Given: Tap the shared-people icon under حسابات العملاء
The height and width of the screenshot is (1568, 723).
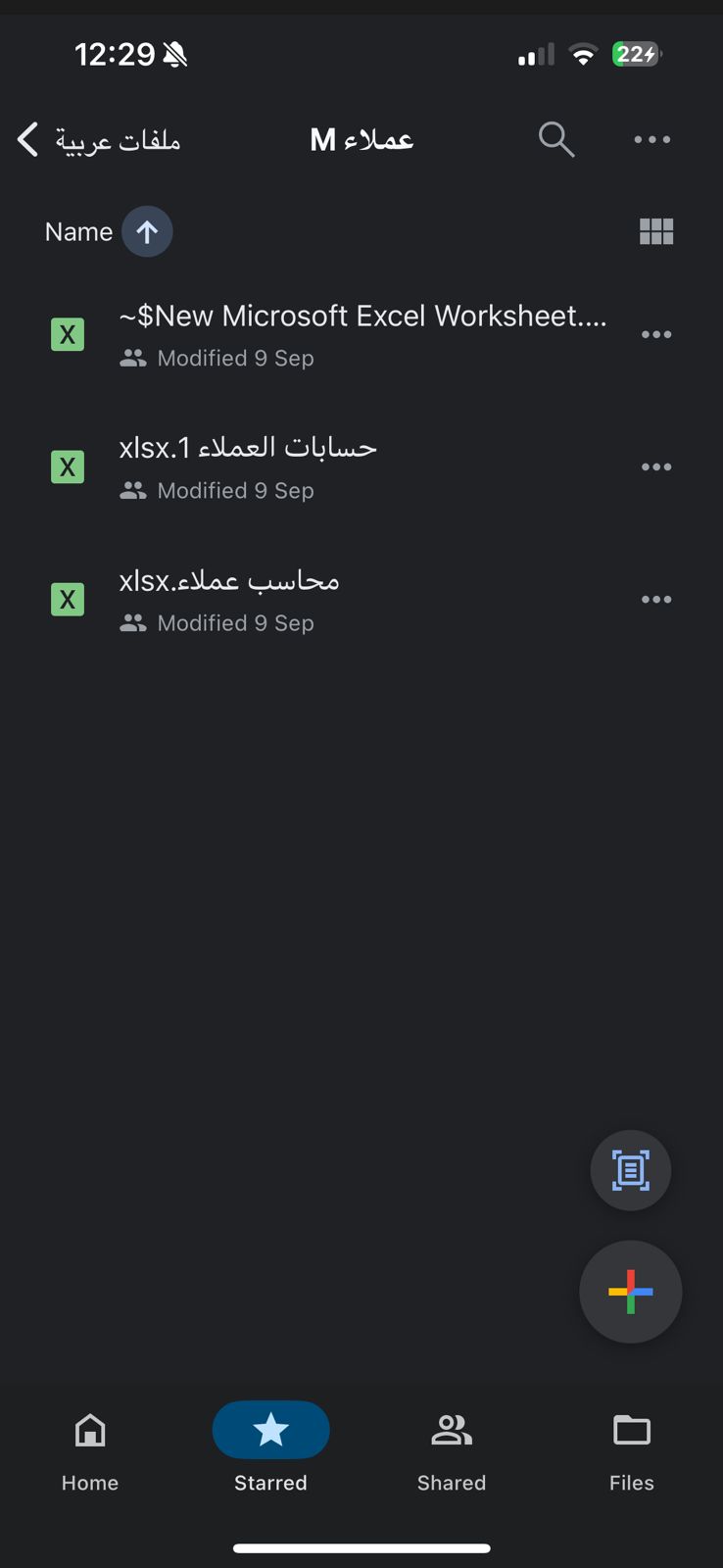Looking at the screenshot, I should click(132, 490).
